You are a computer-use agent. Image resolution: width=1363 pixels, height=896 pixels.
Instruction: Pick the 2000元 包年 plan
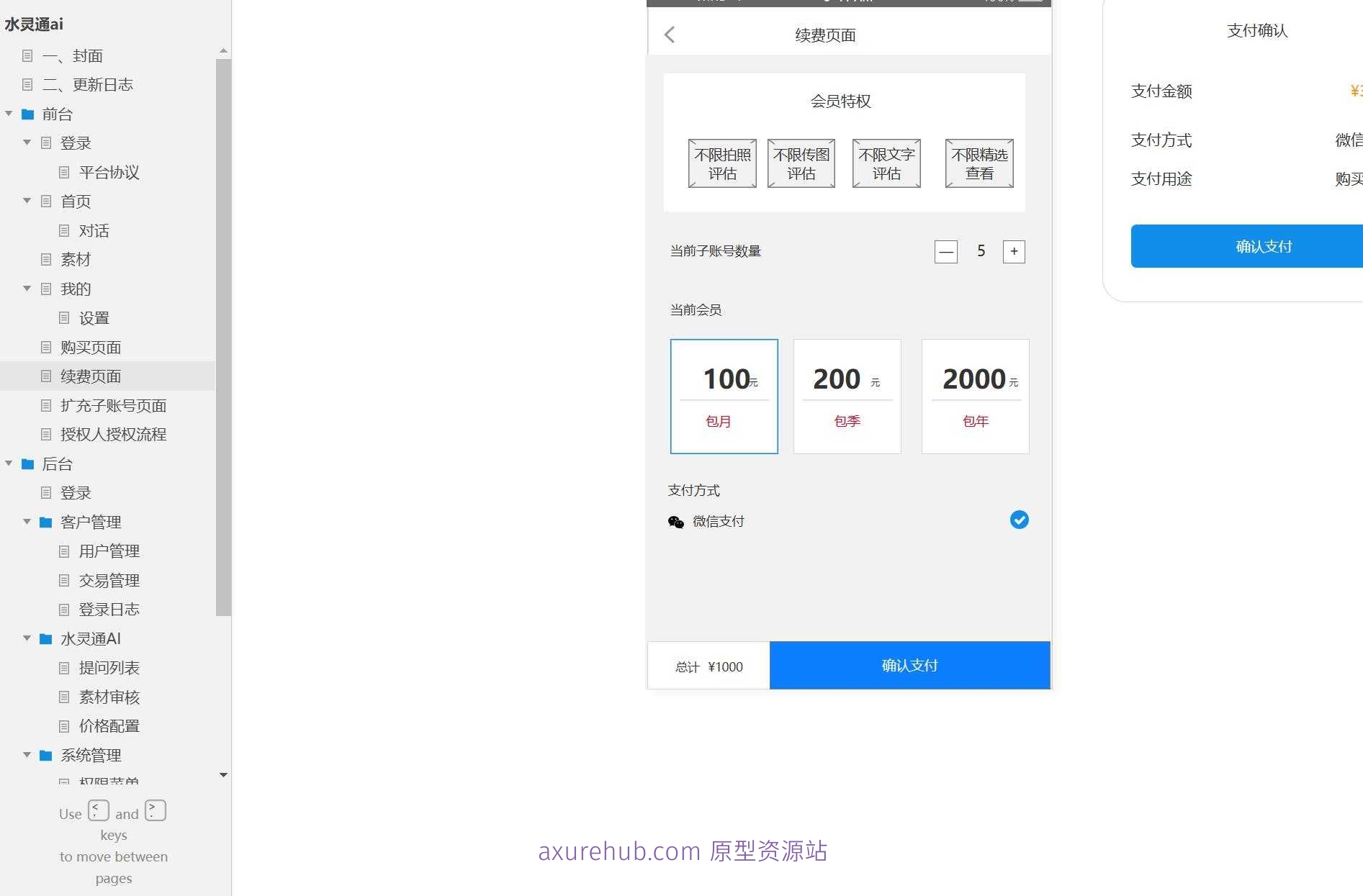click(975, 396)
